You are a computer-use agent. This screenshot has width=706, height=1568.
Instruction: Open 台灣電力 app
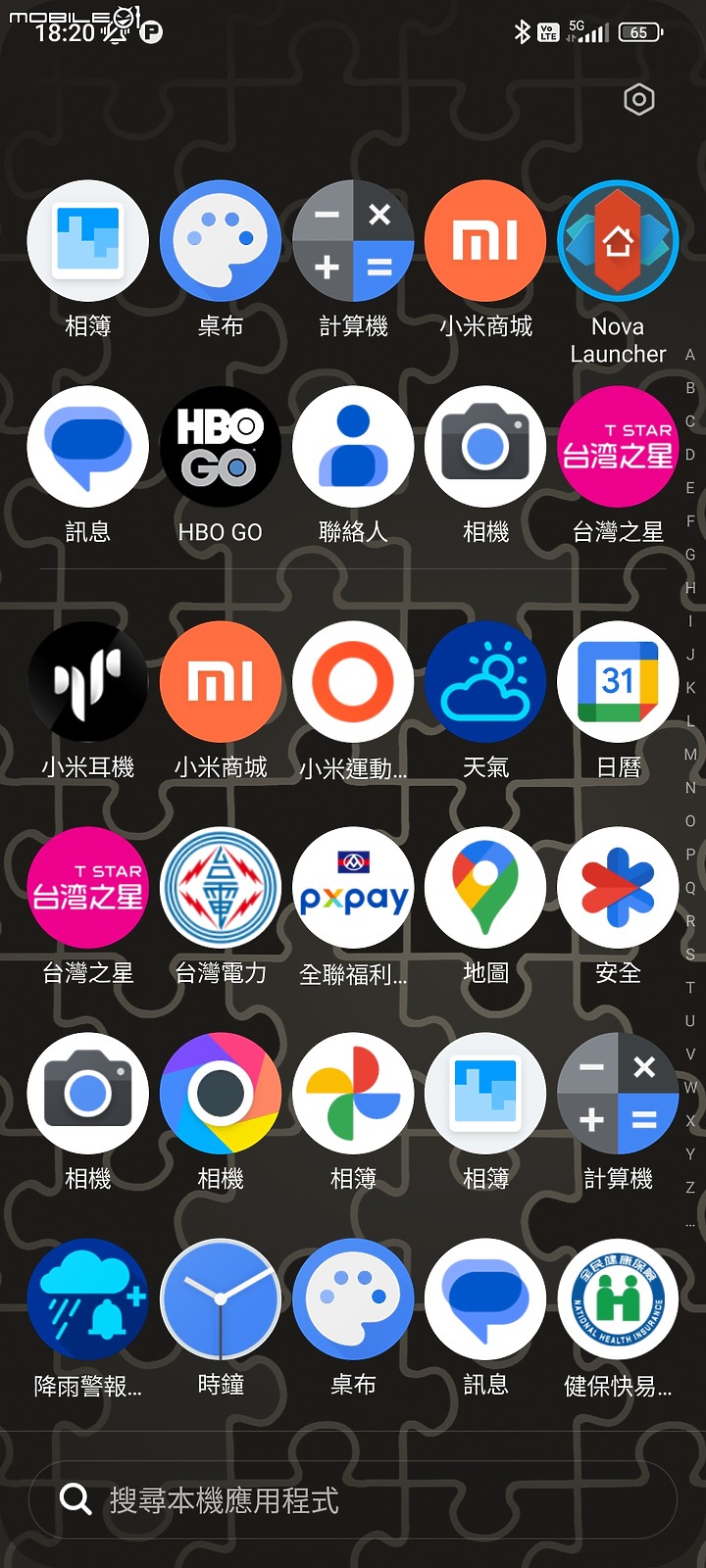[221, 888]
